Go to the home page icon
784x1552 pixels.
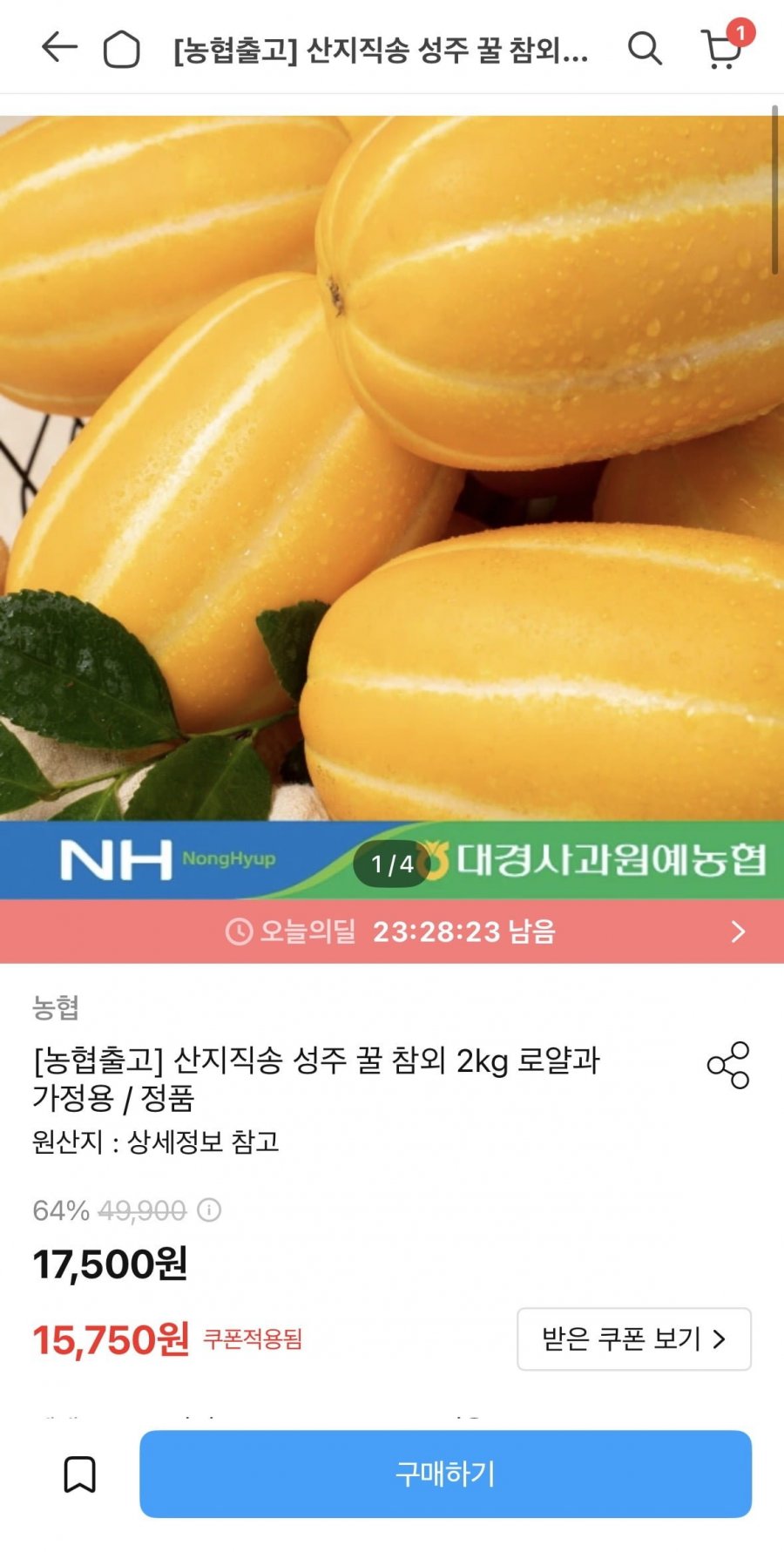click(121, 50)
